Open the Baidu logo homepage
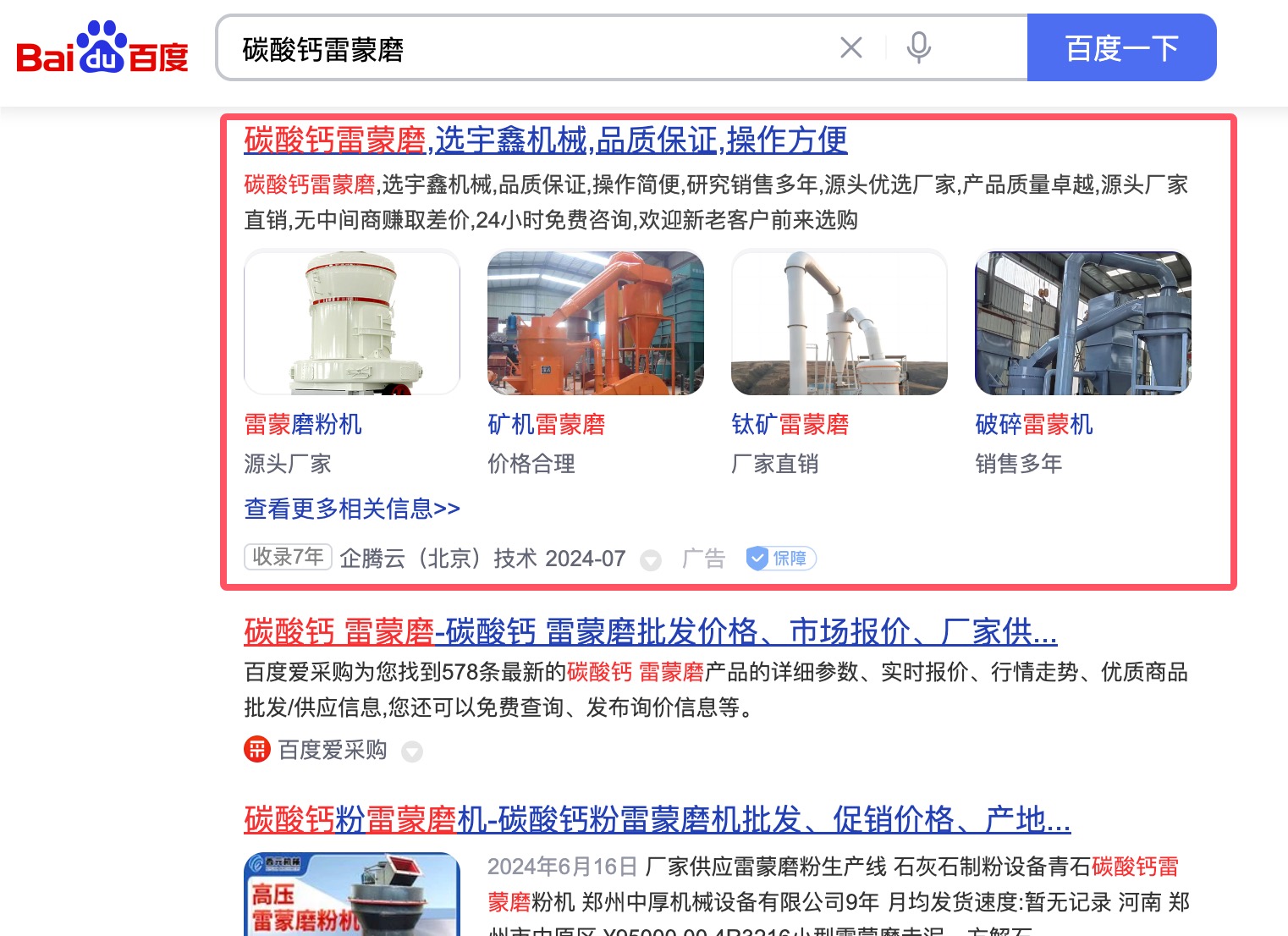1288x936 pixels. [x=102, y=49]
